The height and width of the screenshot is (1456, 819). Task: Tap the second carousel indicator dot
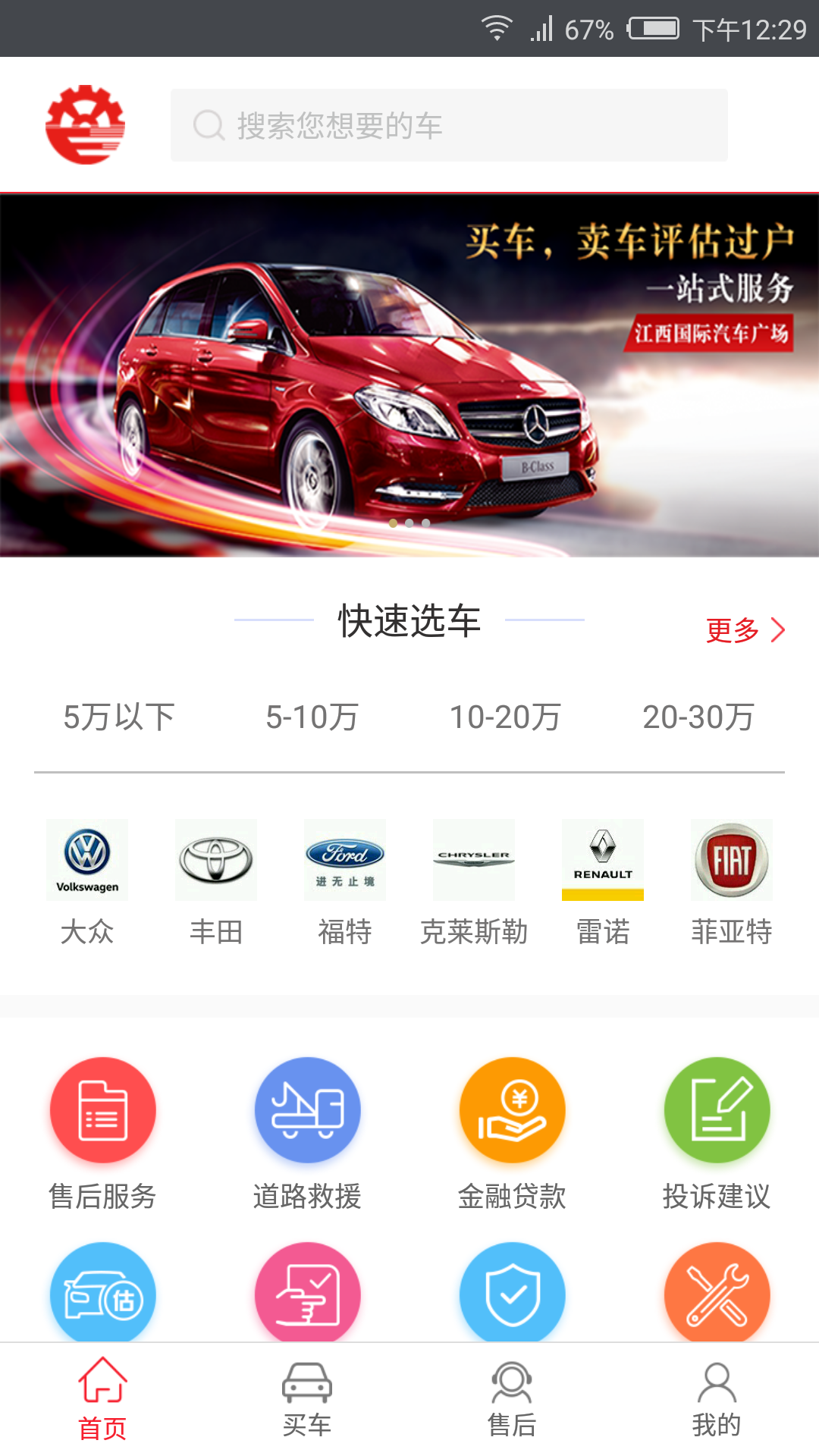click(x=409, y=522)
